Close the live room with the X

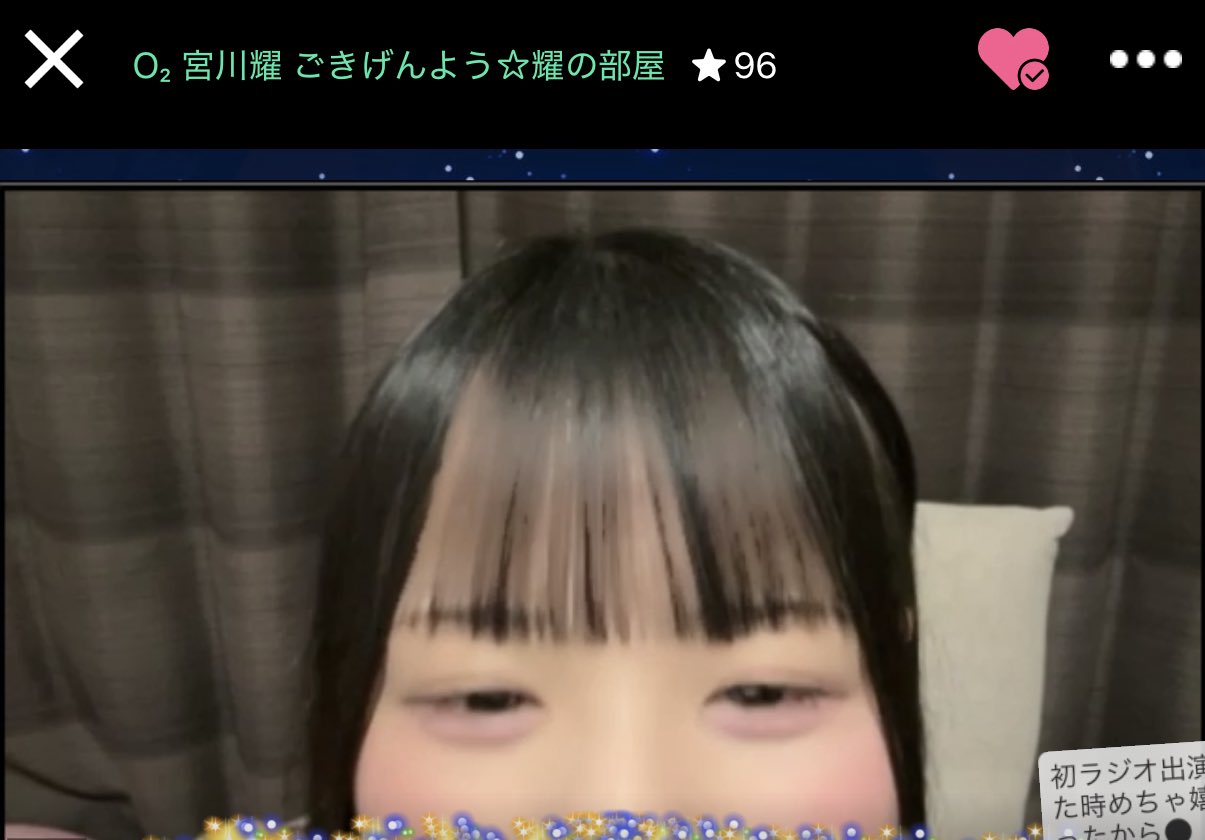tap(54, 59)
